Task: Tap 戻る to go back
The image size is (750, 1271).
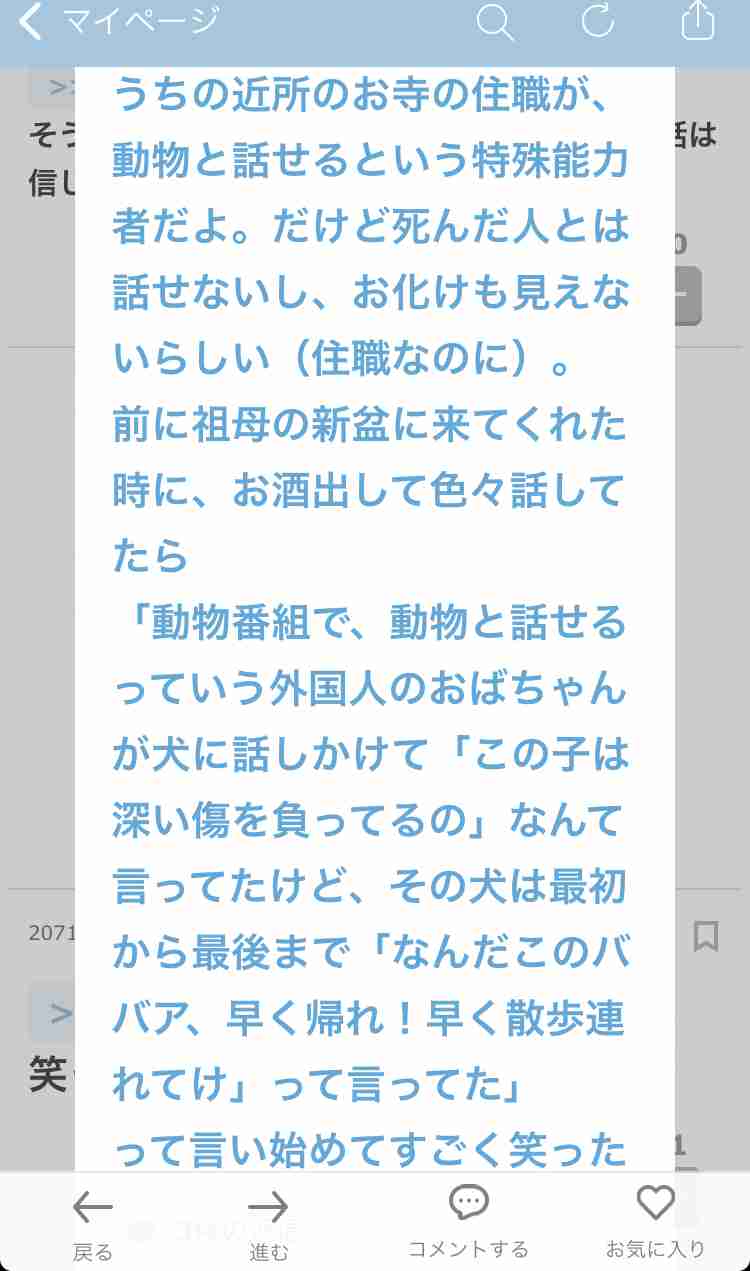Action: point(93,1225)
